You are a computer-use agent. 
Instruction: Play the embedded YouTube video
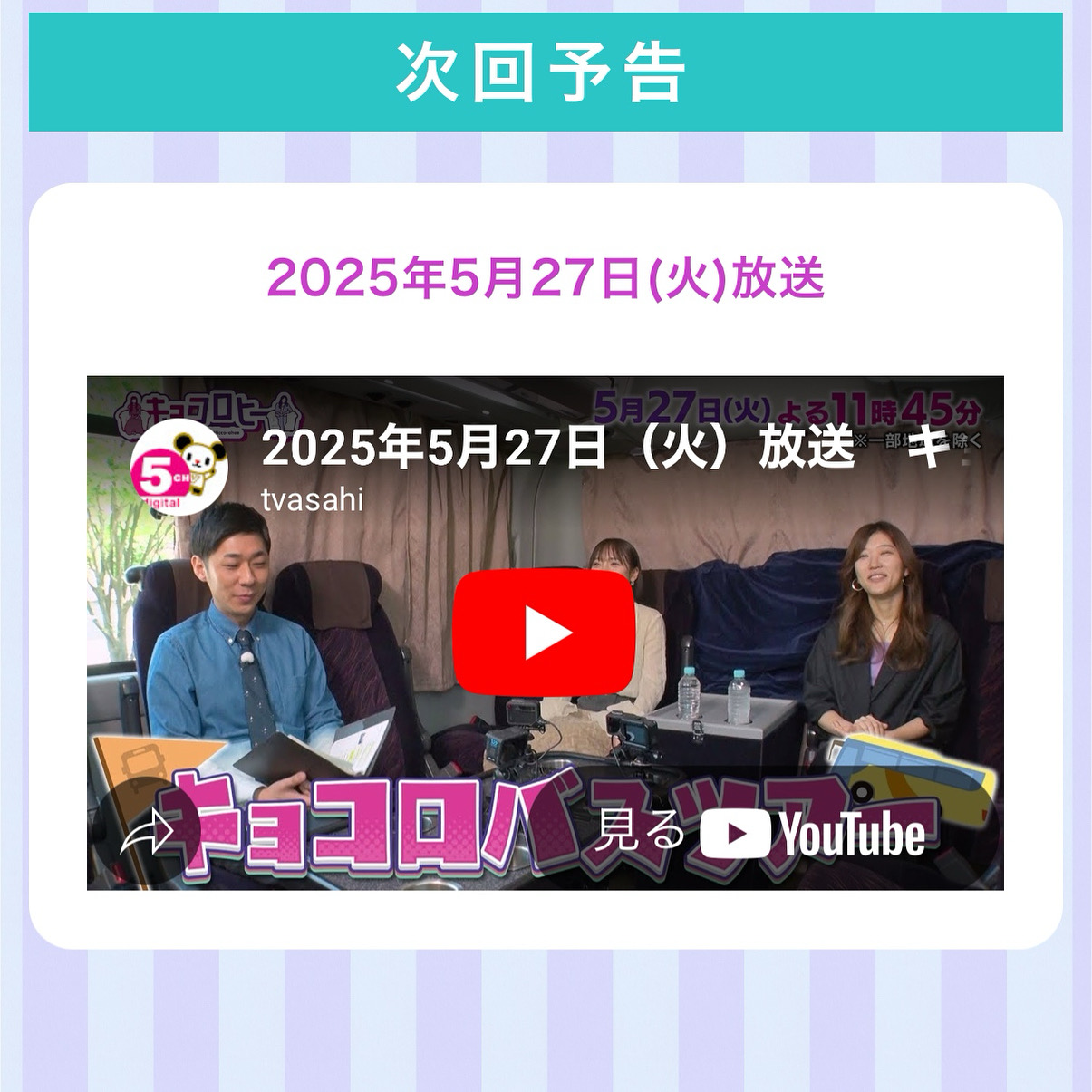coord(544,633)
